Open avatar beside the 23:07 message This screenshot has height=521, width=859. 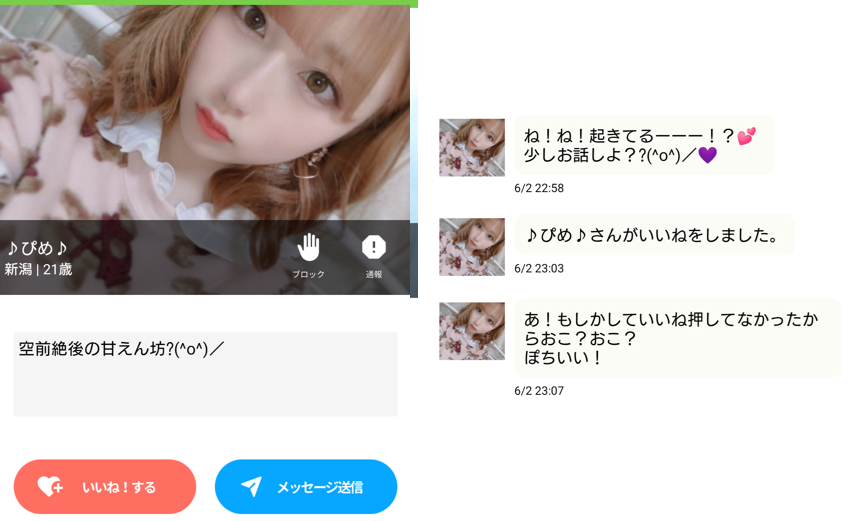click(x=472, y=331)
